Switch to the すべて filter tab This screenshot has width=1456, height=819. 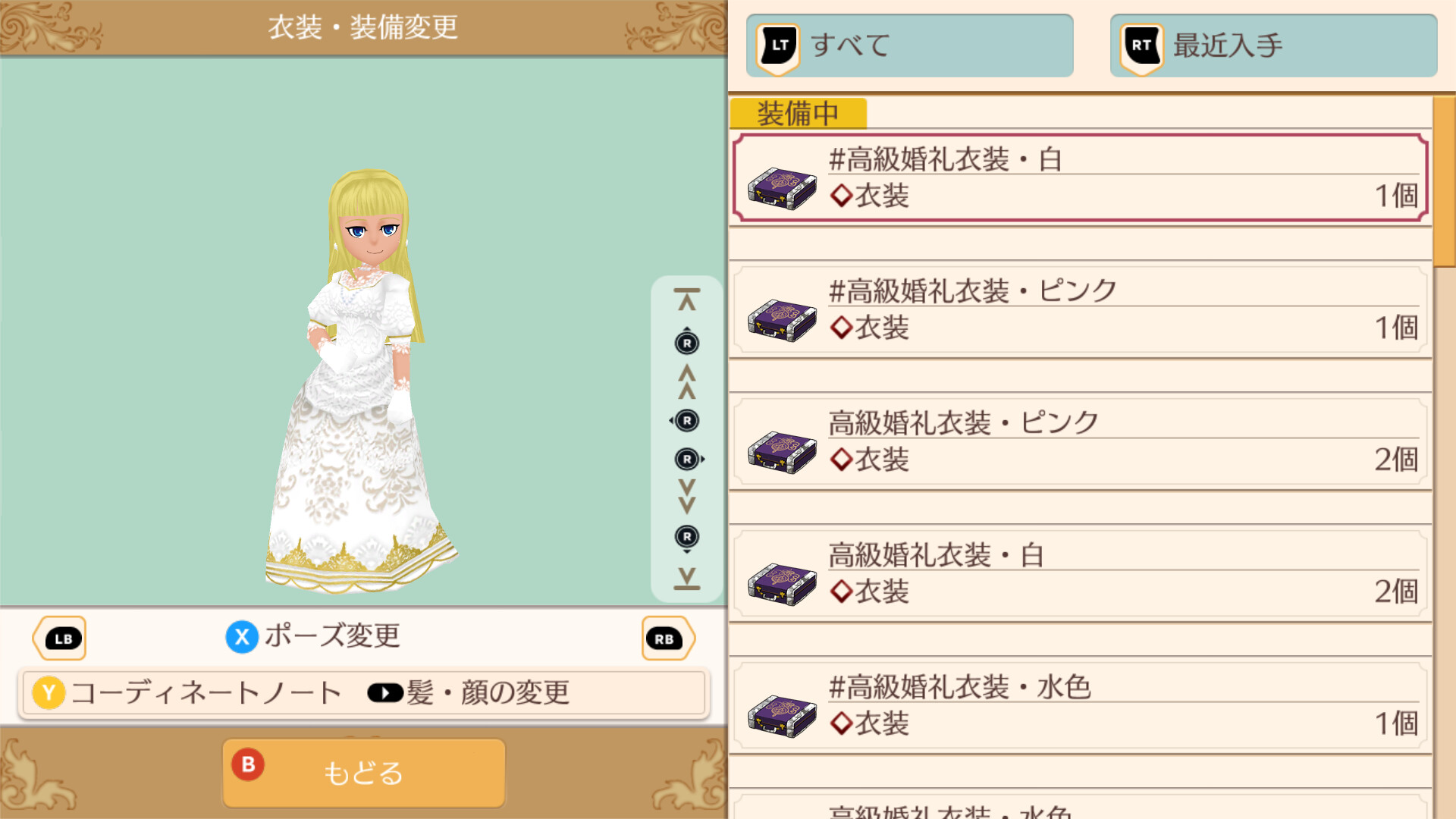pyautogui.click(x=909, y=45)
